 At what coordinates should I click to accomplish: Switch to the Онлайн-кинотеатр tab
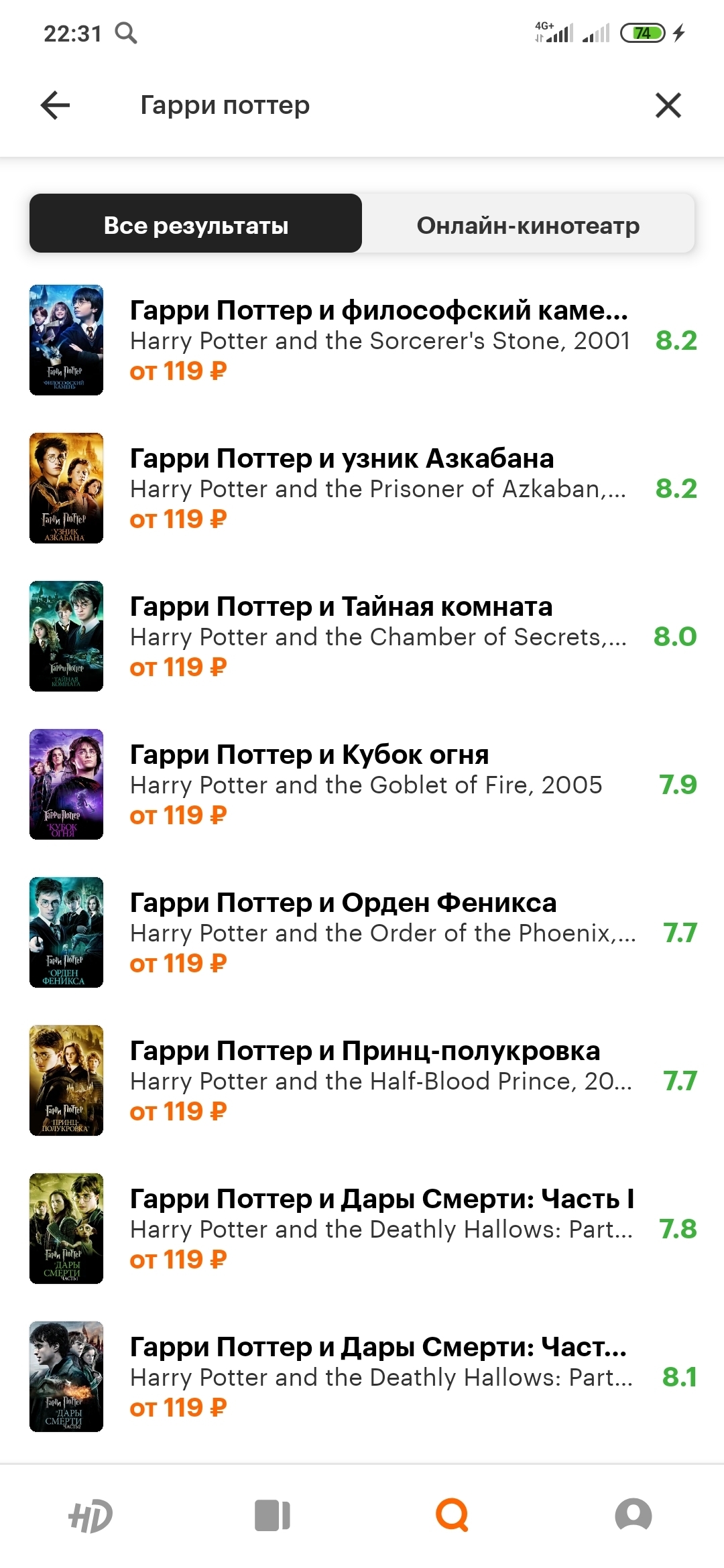(x=528, y=224)
